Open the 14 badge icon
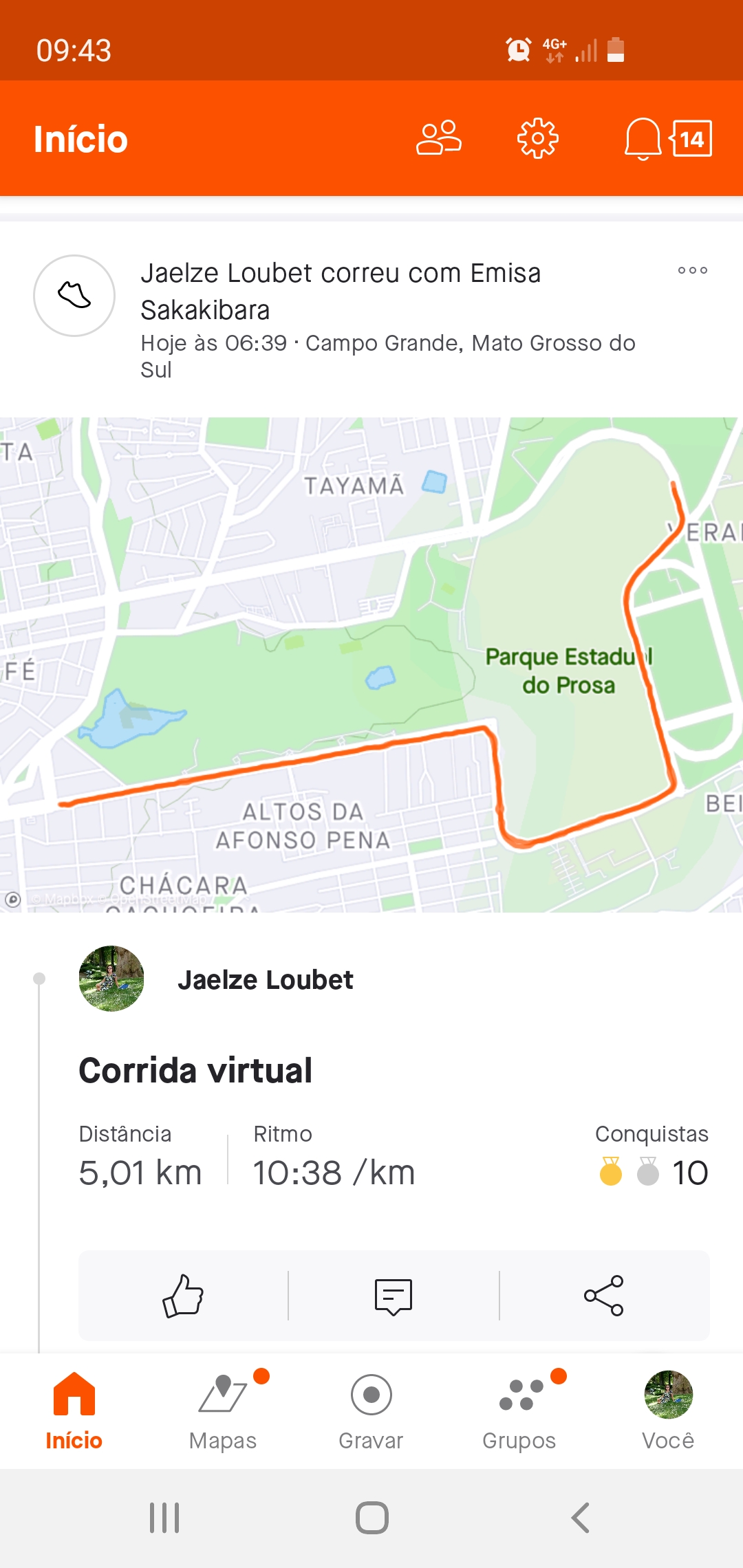743x1568 pixels. tap(691, 139)
